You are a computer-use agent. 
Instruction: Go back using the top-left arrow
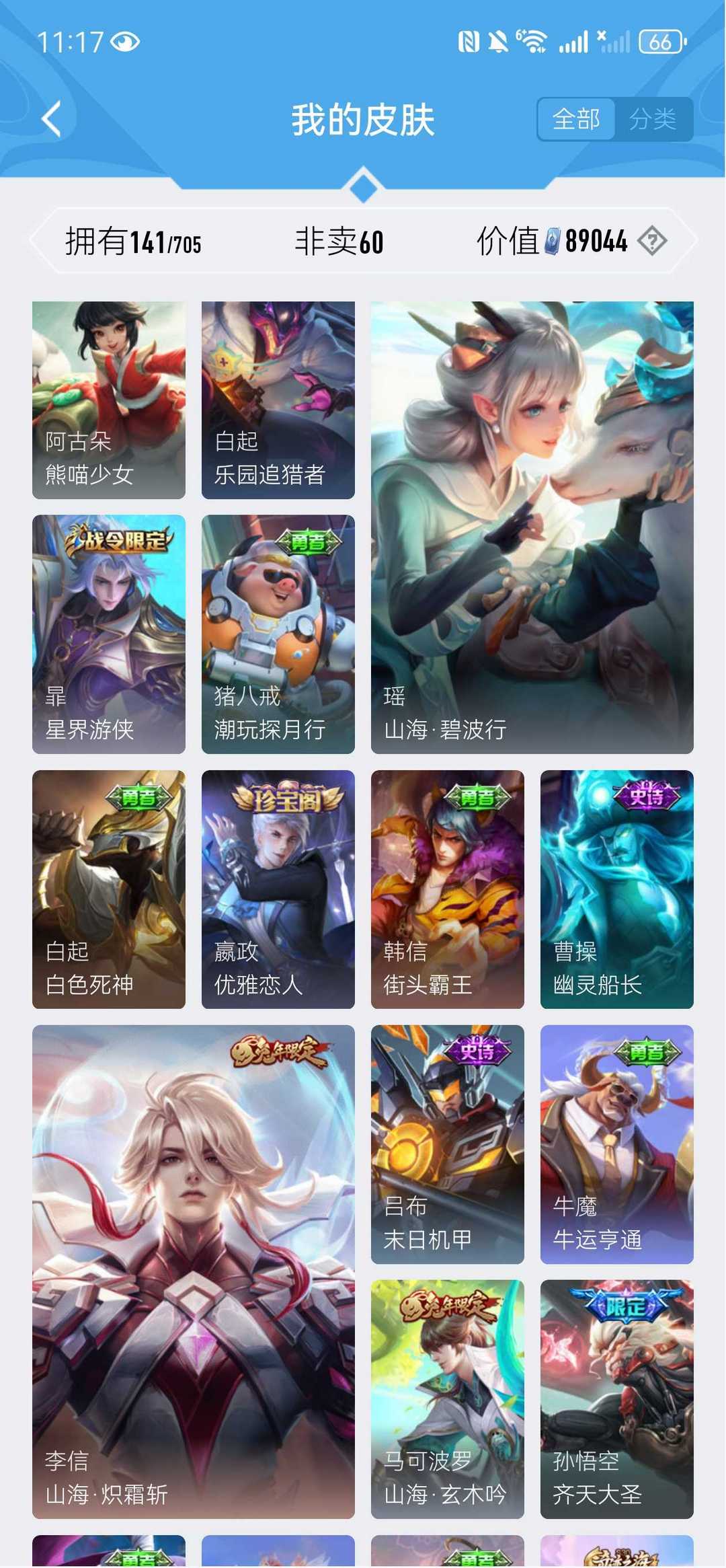tap(52, 119)
